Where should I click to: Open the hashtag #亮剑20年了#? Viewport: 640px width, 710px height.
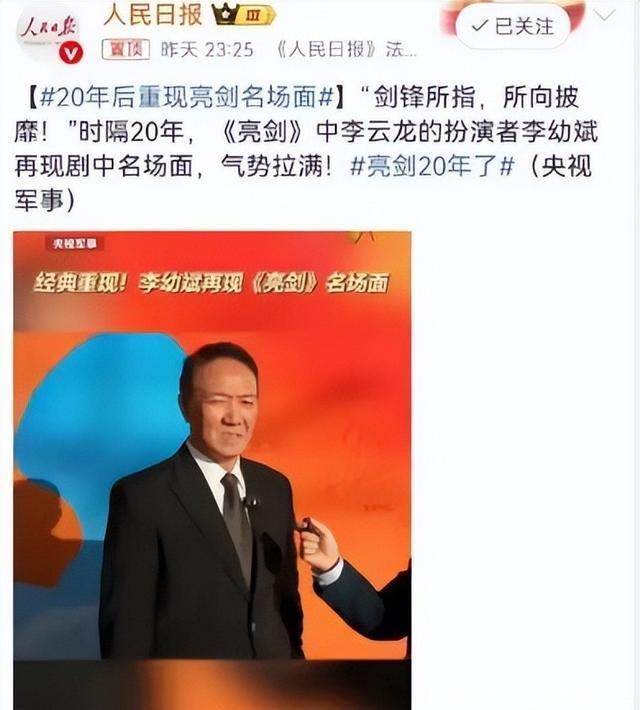pos(432,166)
